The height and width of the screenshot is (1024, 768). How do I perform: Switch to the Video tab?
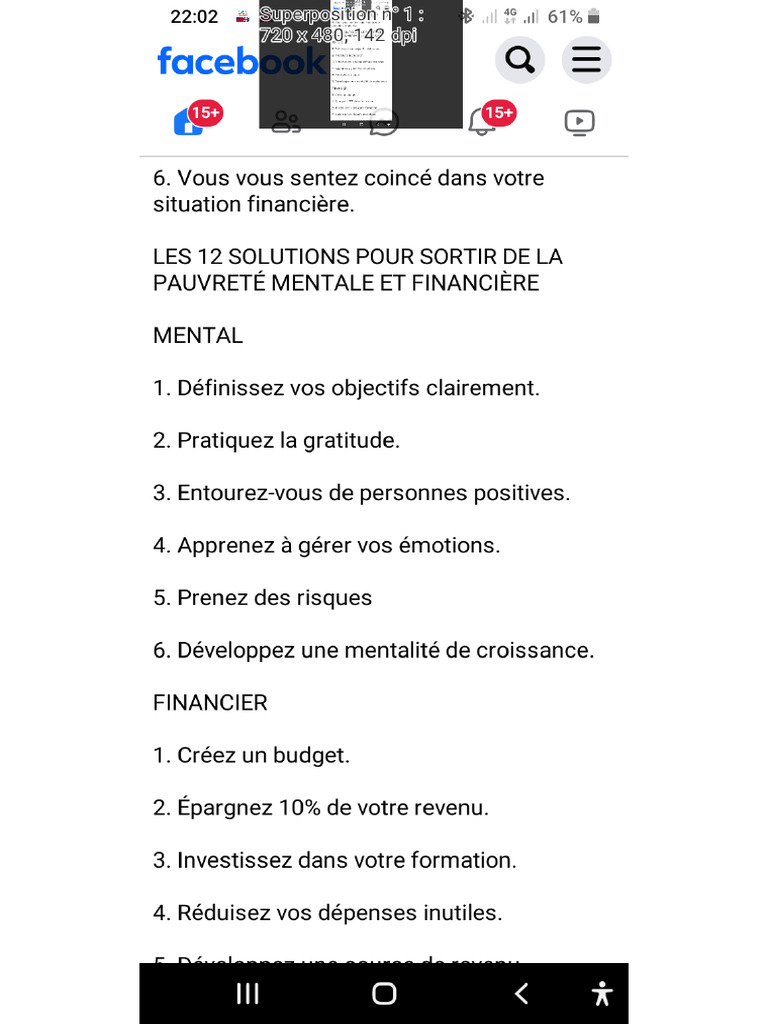pyautogui.click(x=579, y=122)
